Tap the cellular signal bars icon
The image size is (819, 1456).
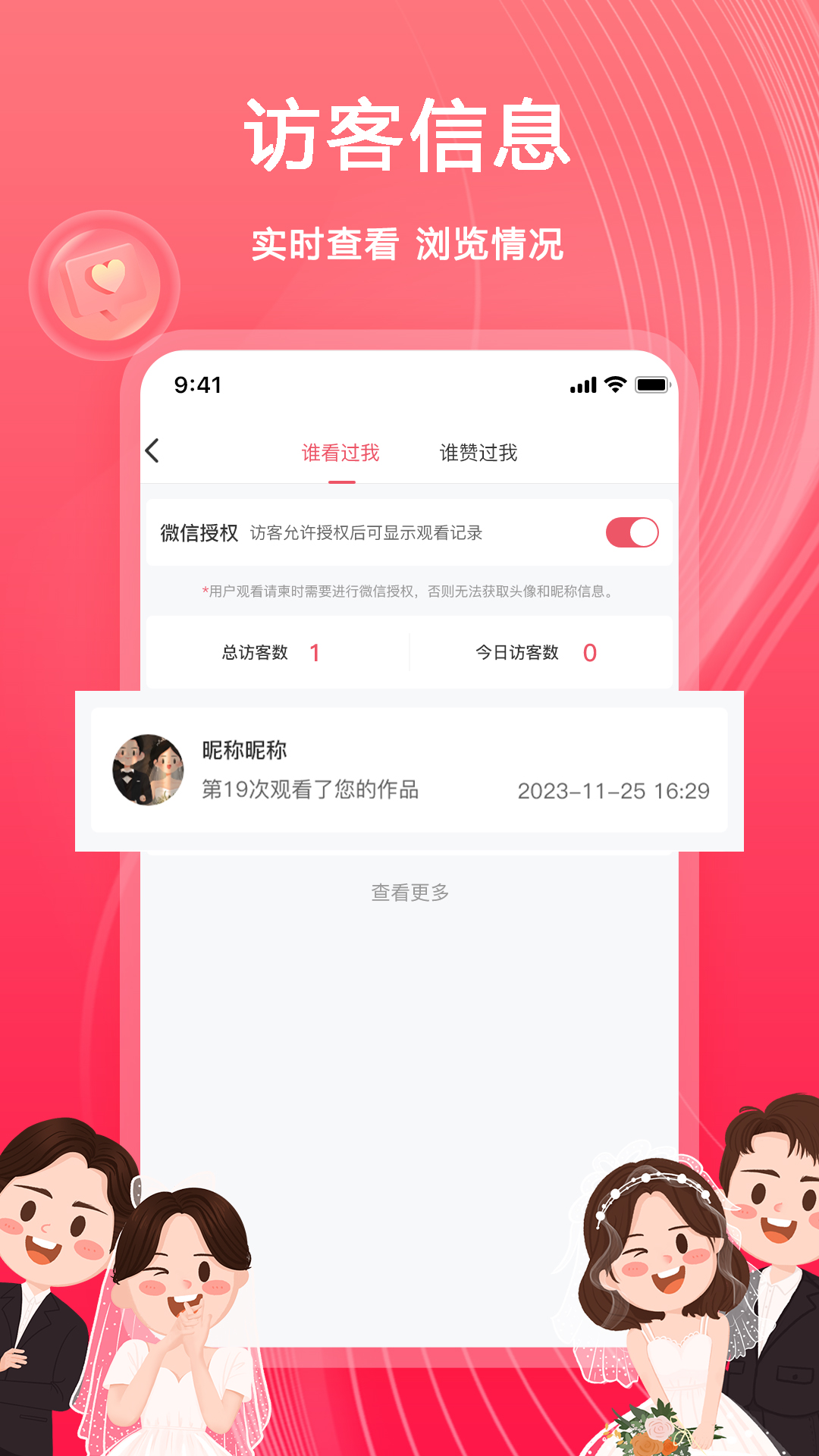(x=581, y=385)
